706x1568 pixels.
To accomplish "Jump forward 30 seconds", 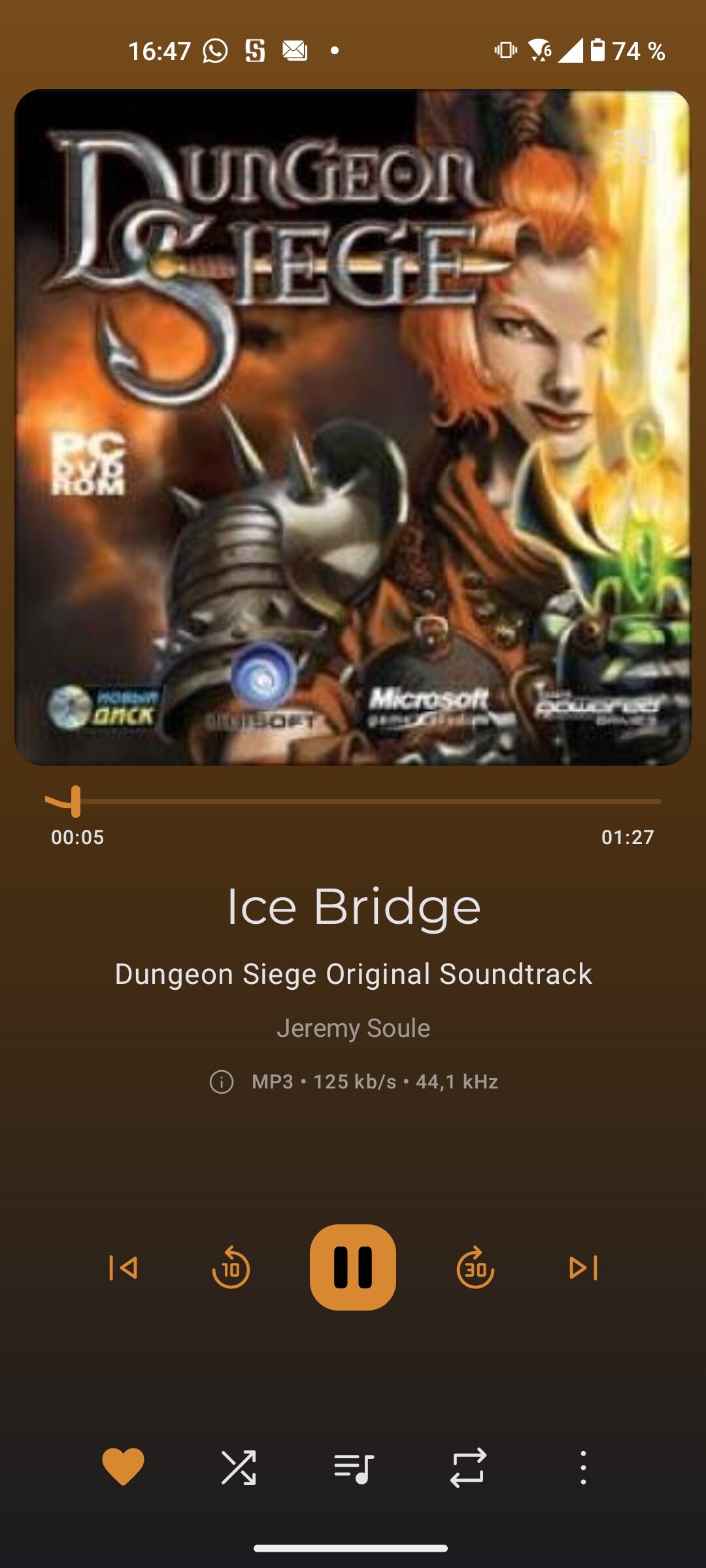I will point(475,1268).
